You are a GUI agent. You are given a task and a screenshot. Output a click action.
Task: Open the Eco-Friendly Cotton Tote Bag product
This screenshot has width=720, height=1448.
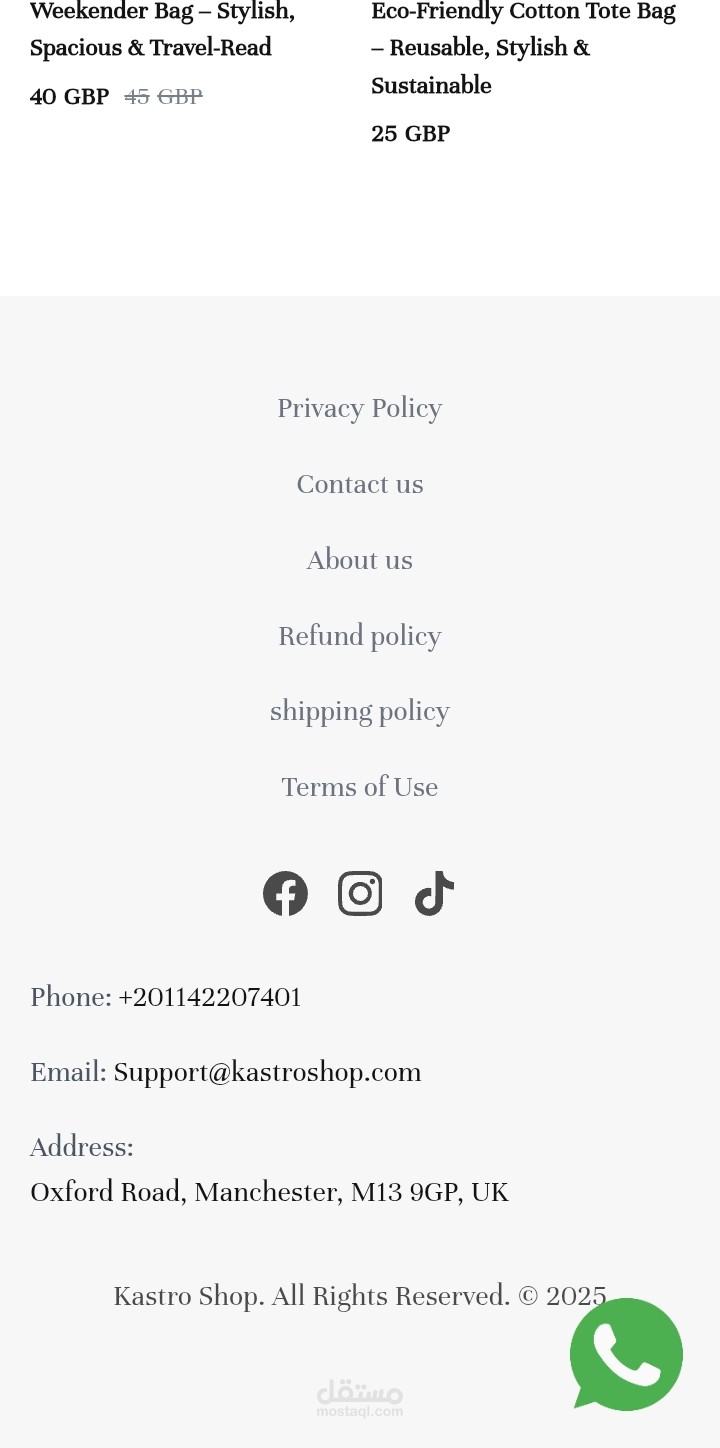pos(522,48)
